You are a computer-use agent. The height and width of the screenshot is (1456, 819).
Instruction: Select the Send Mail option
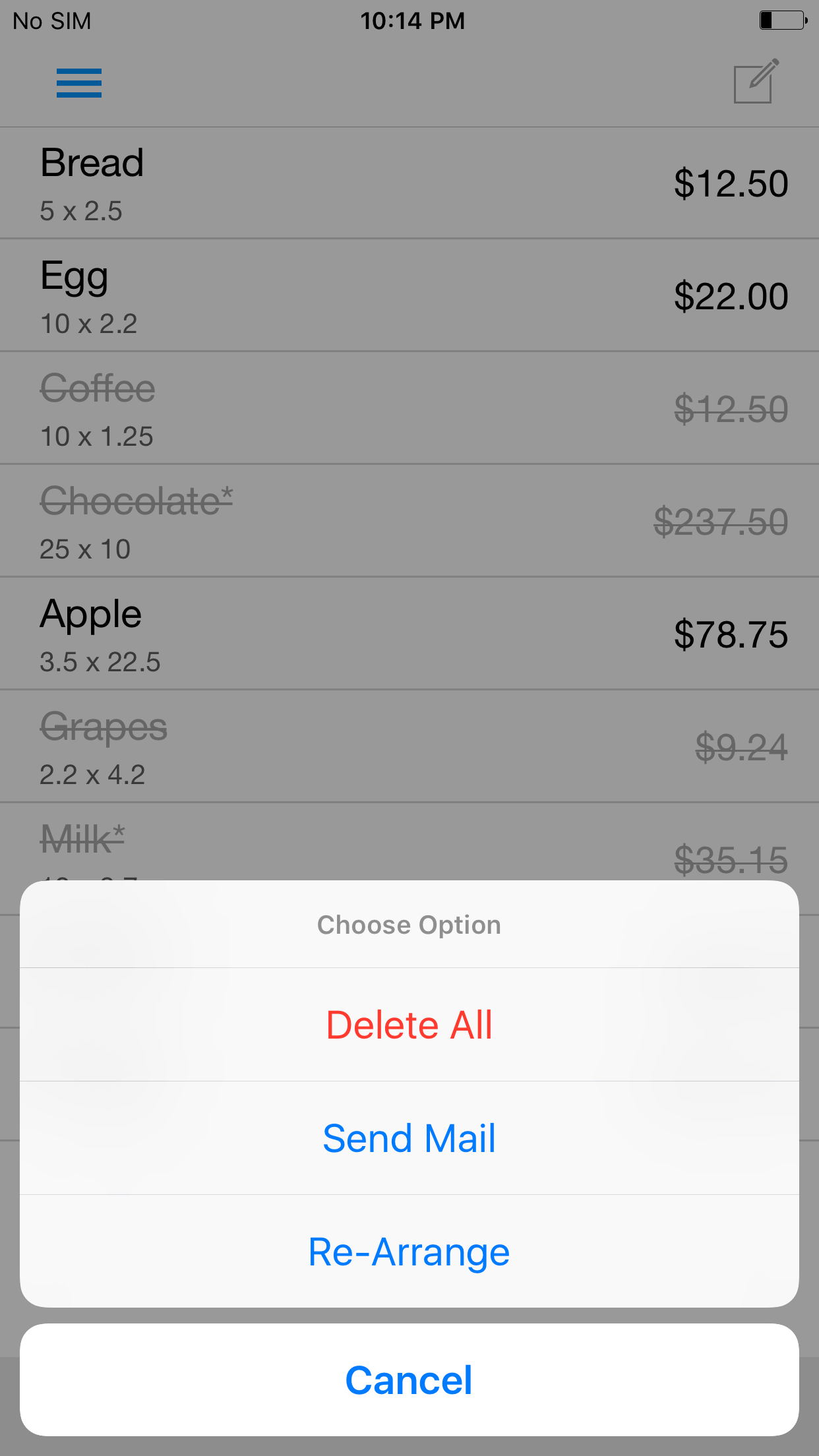click(409, 1138)
